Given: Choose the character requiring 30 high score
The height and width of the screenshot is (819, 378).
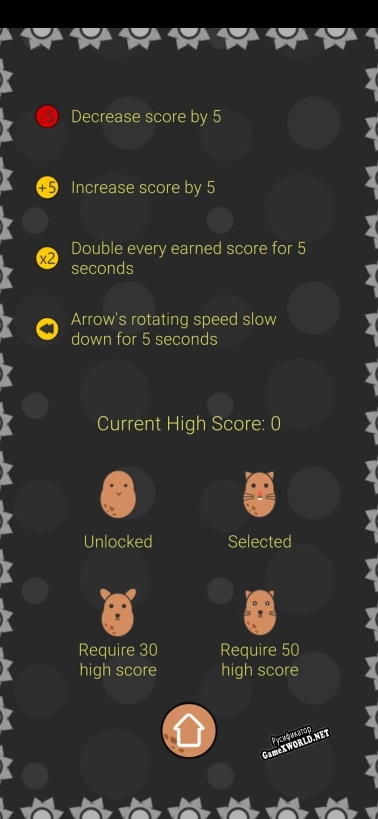Looking at the screenshot, I should click(x=118, y=612).
